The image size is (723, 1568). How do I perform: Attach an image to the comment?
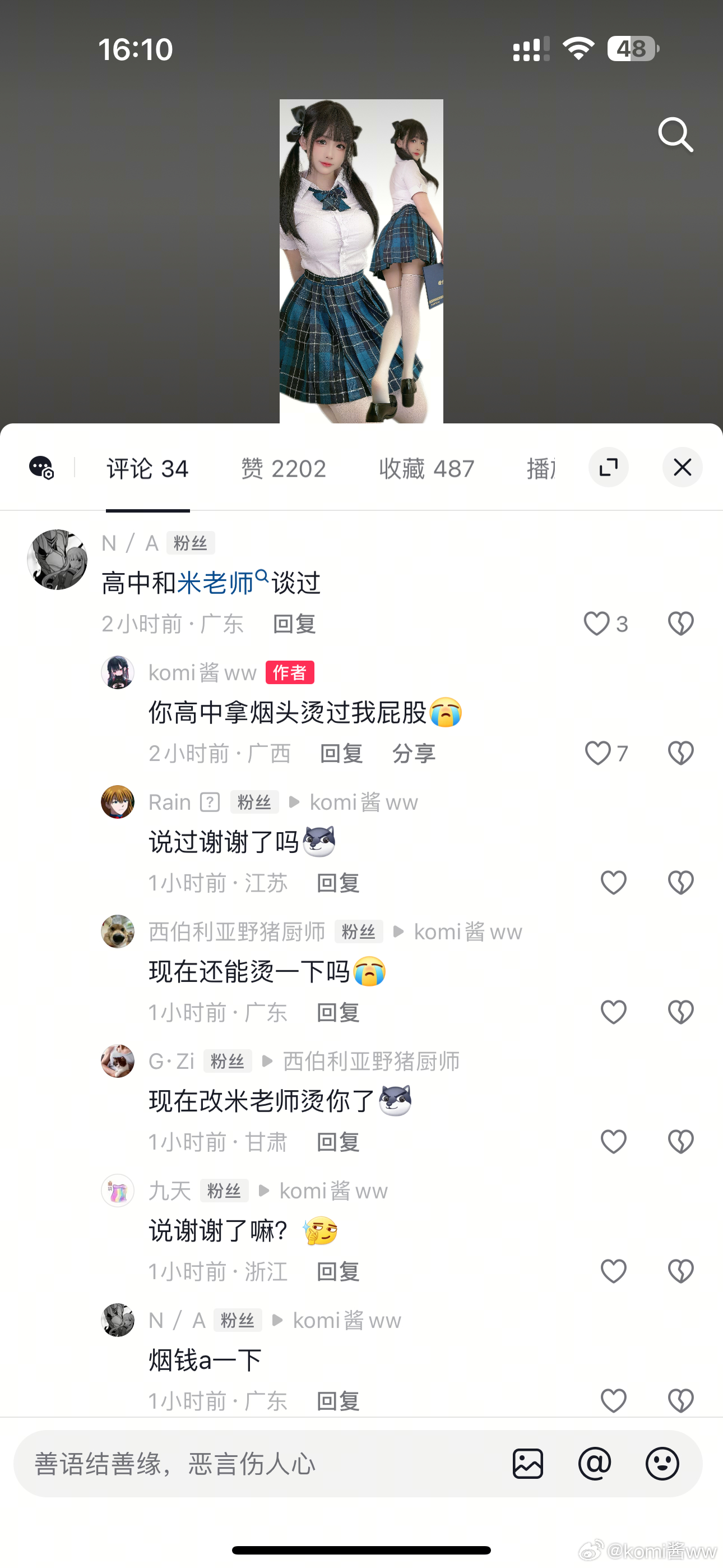tap(527, 1463)
